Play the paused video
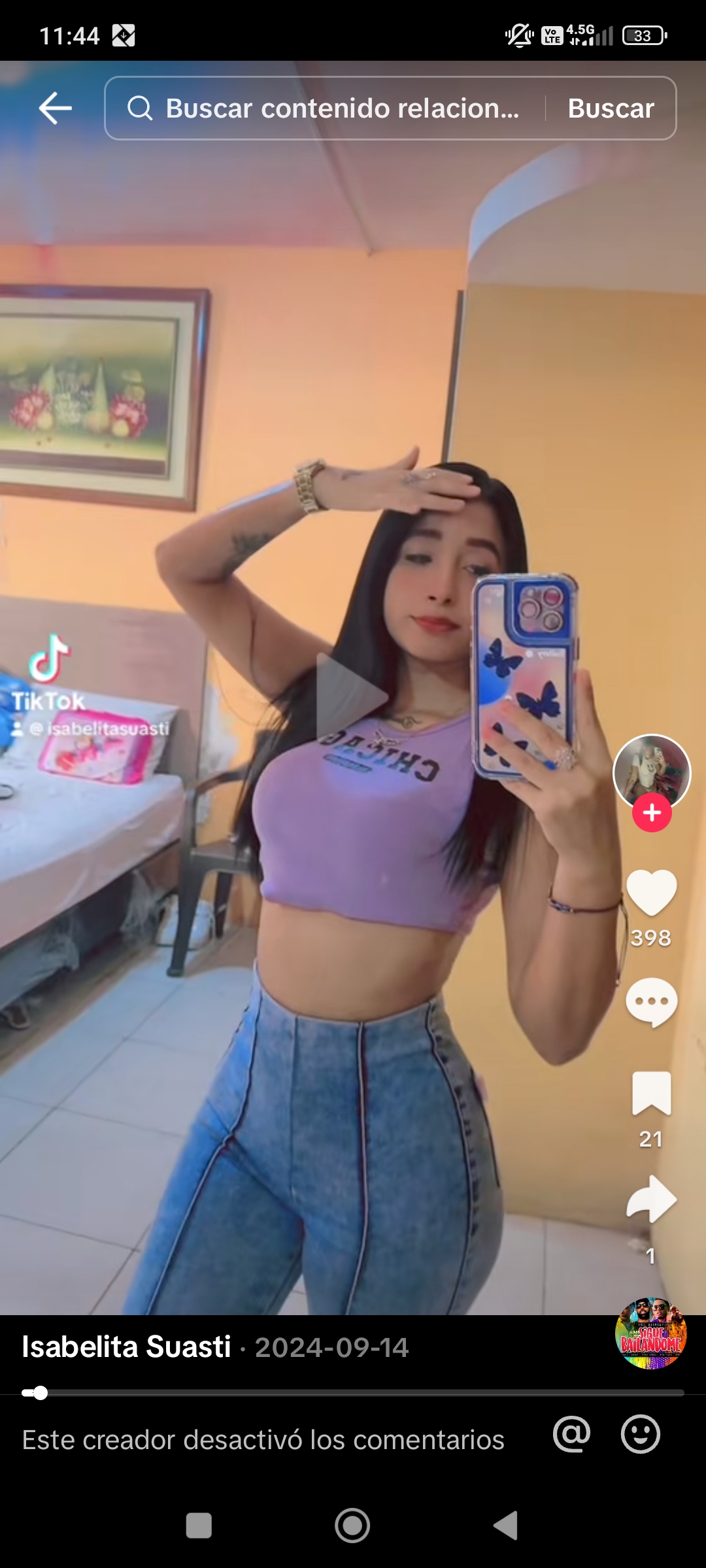Viewport: 706px width, 1568px height. (352, 697)
